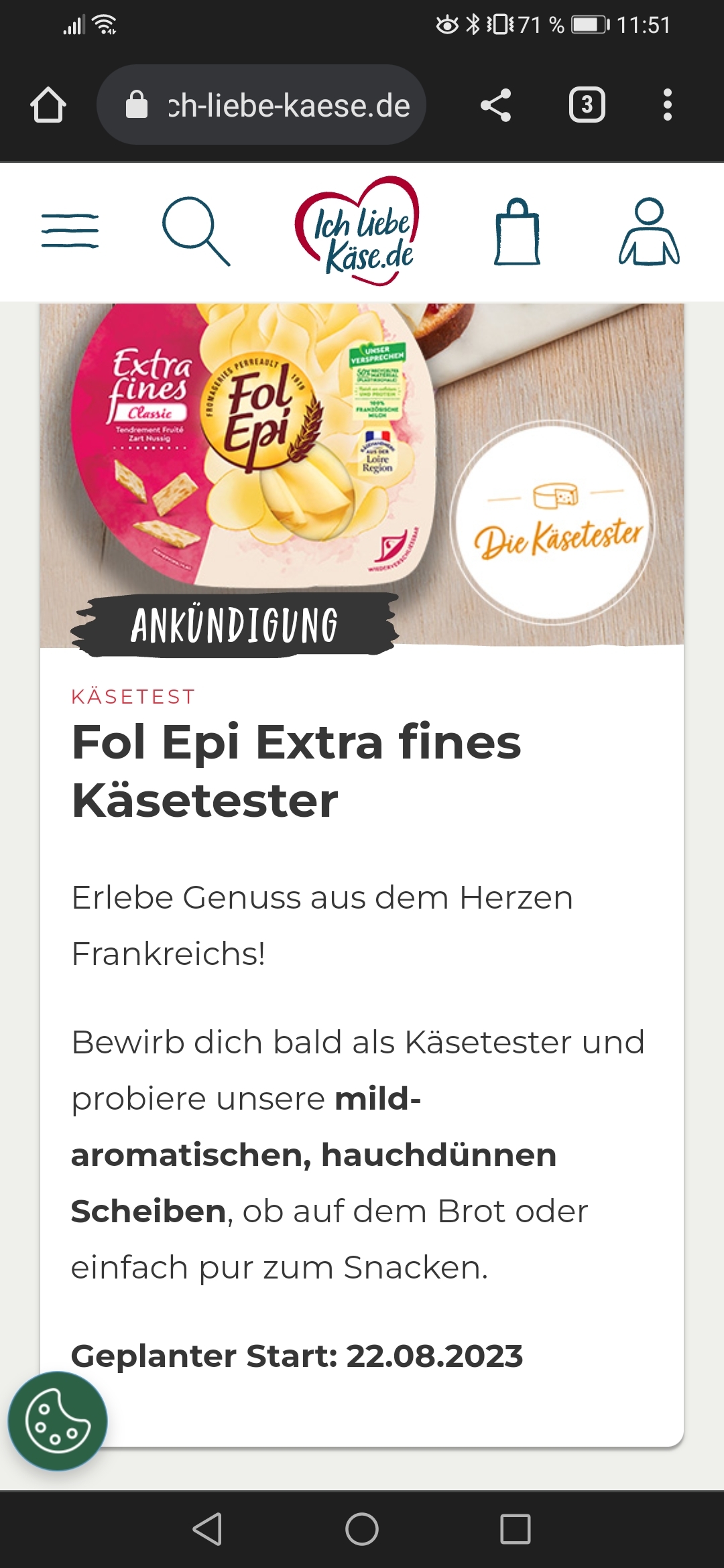
Task: Tap the browser address bar
Action: tap(261, 105)
